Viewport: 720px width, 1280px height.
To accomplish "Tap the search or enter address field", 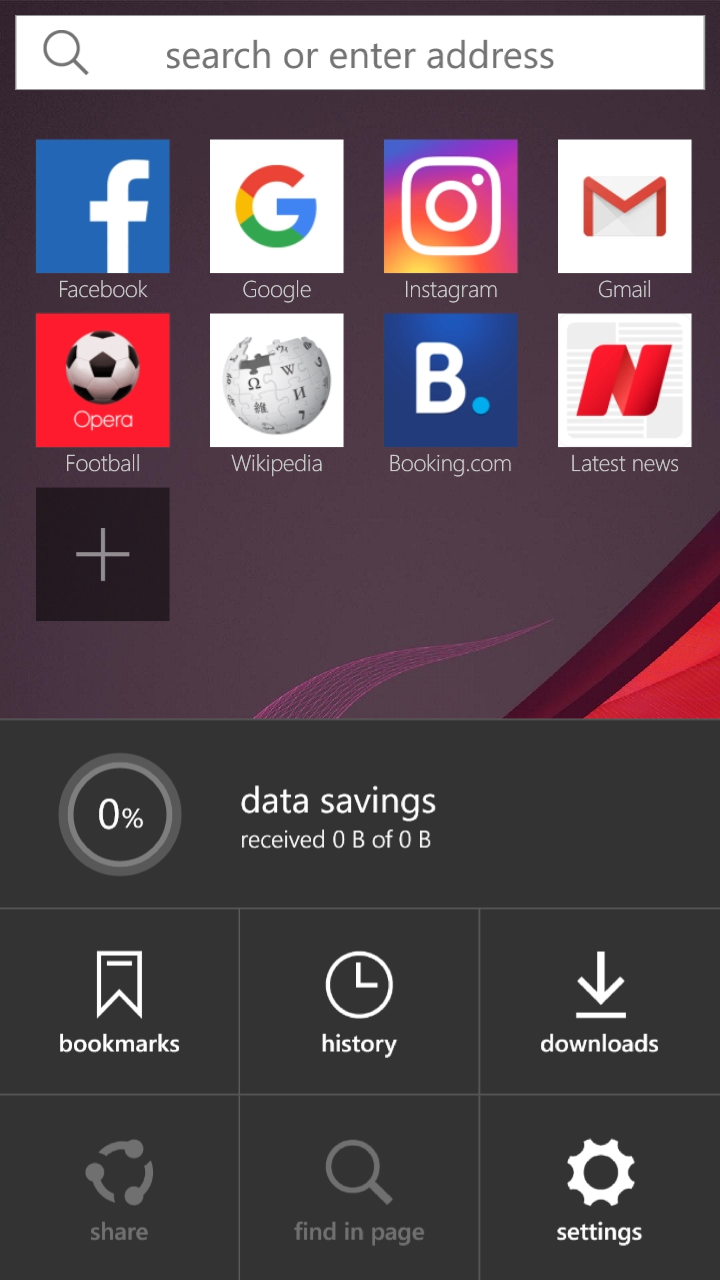I will click(360, 55).
